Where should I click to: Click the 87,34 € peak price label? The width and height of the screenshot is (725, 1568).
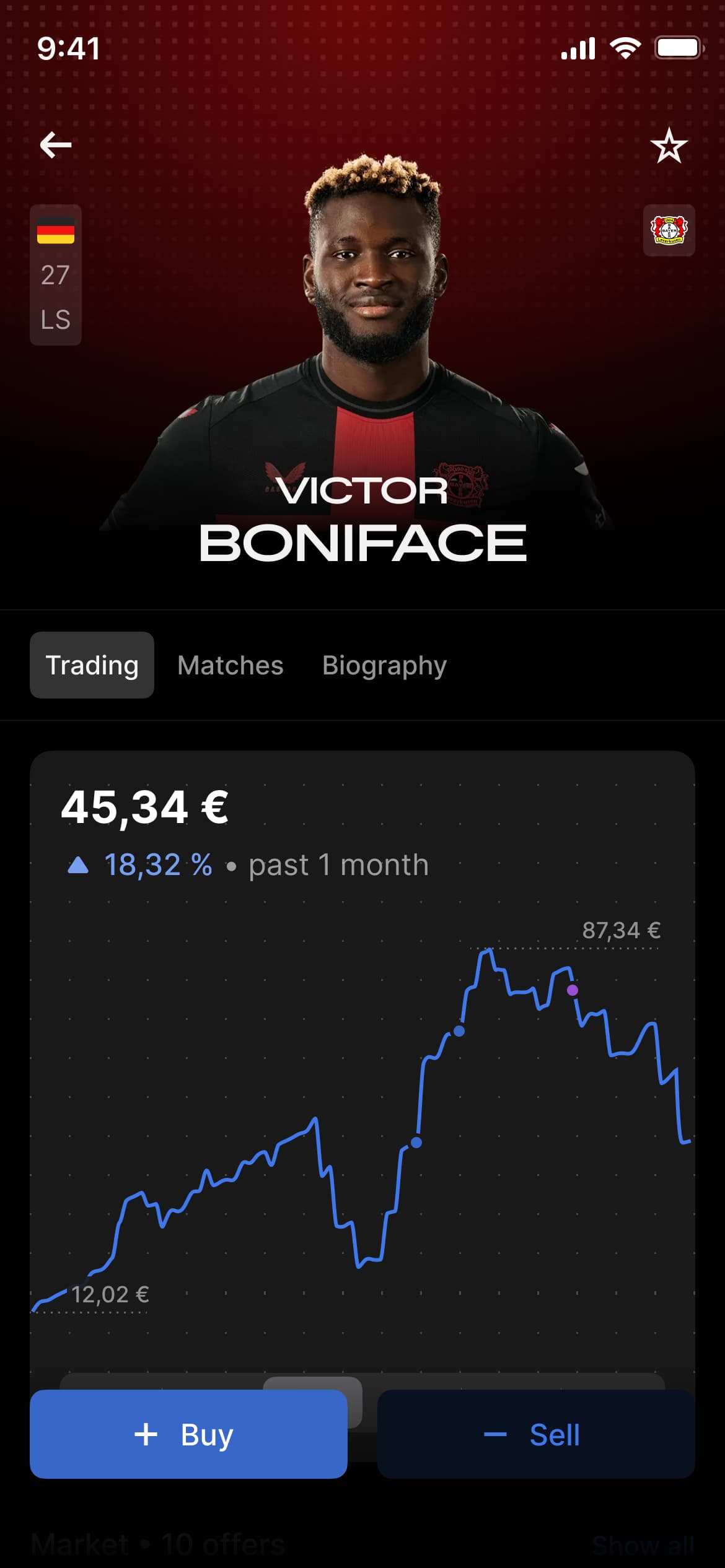pos(620,930)
